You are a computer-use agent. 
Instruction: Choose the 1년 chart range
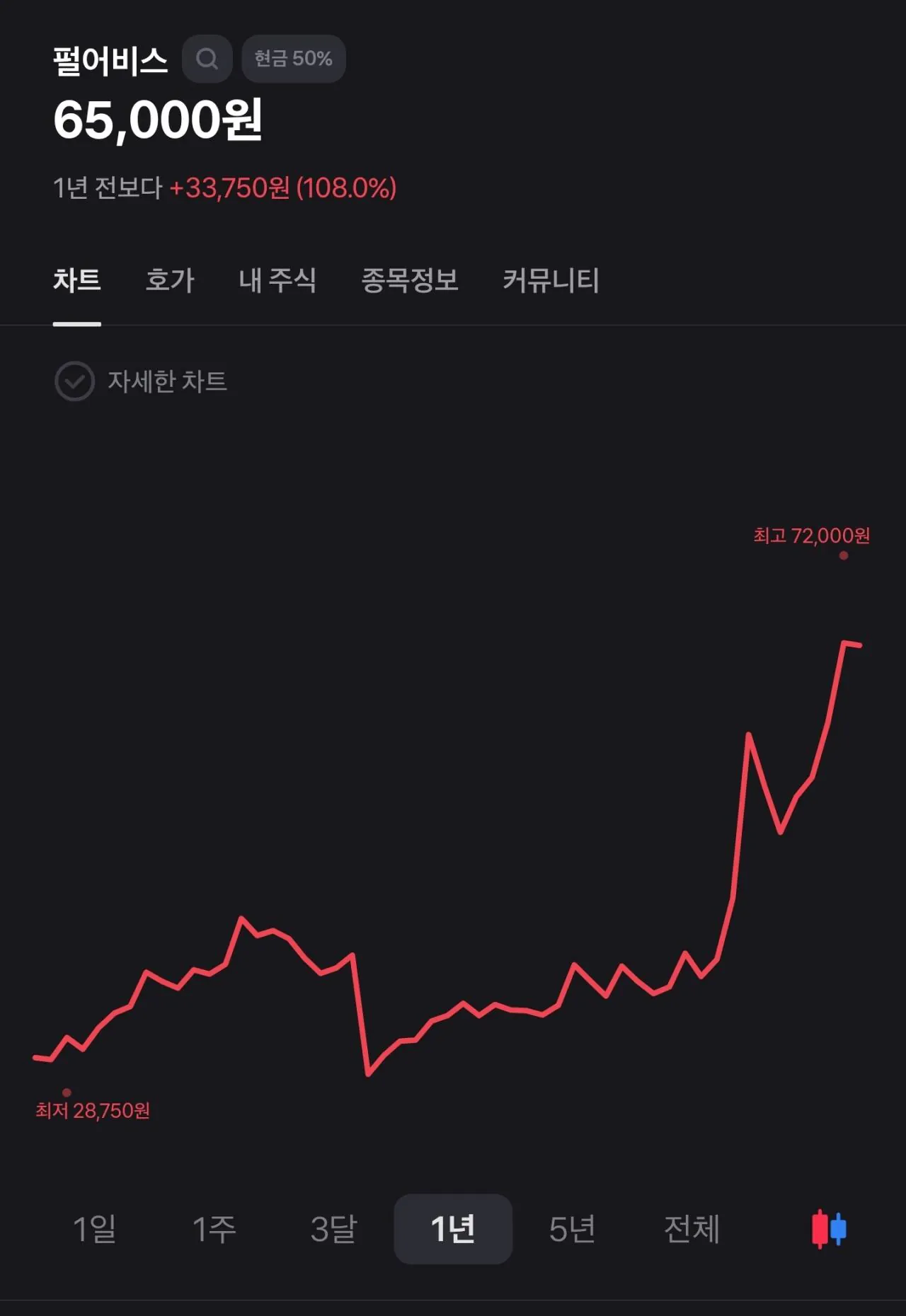pos(453,1229)
